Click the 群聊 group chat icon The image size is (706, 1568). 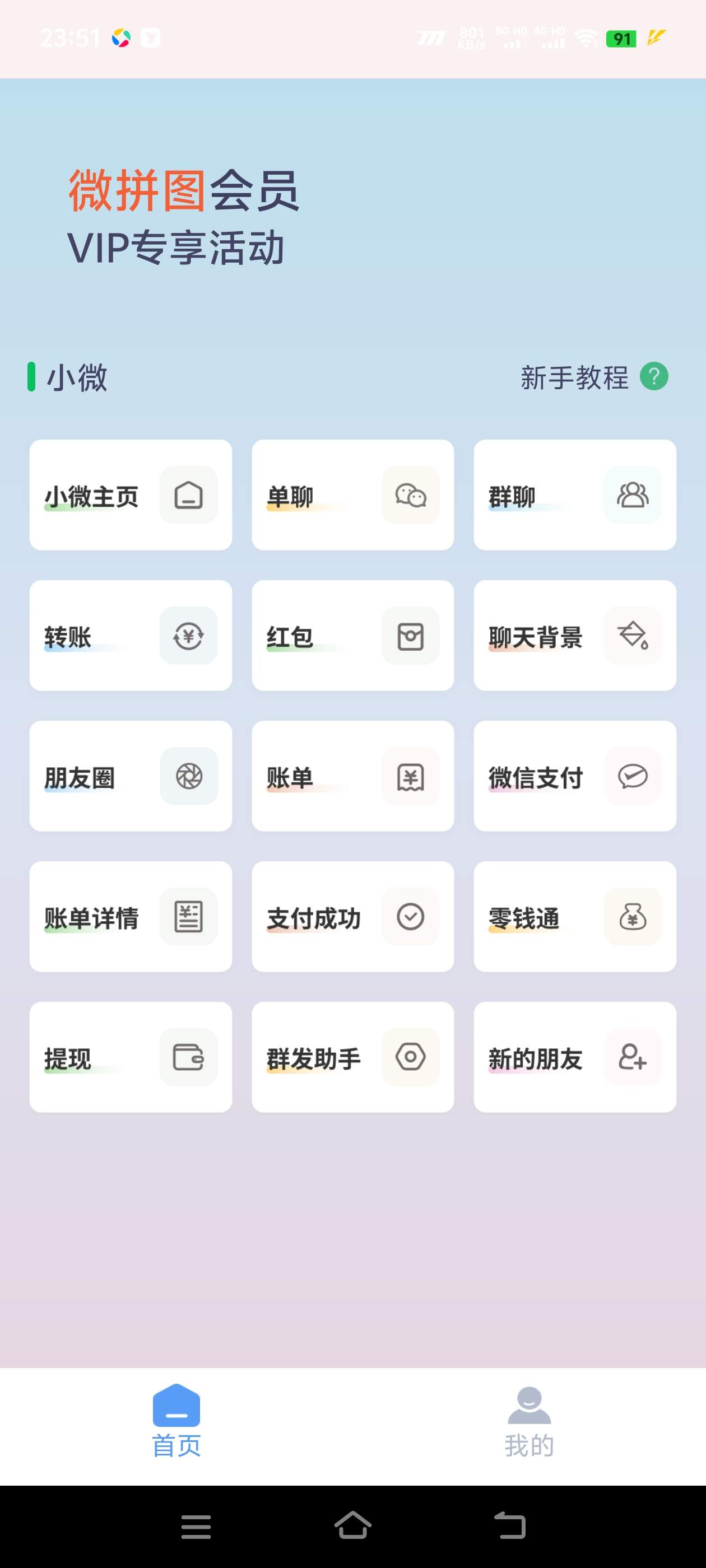[x=634, y=496]
